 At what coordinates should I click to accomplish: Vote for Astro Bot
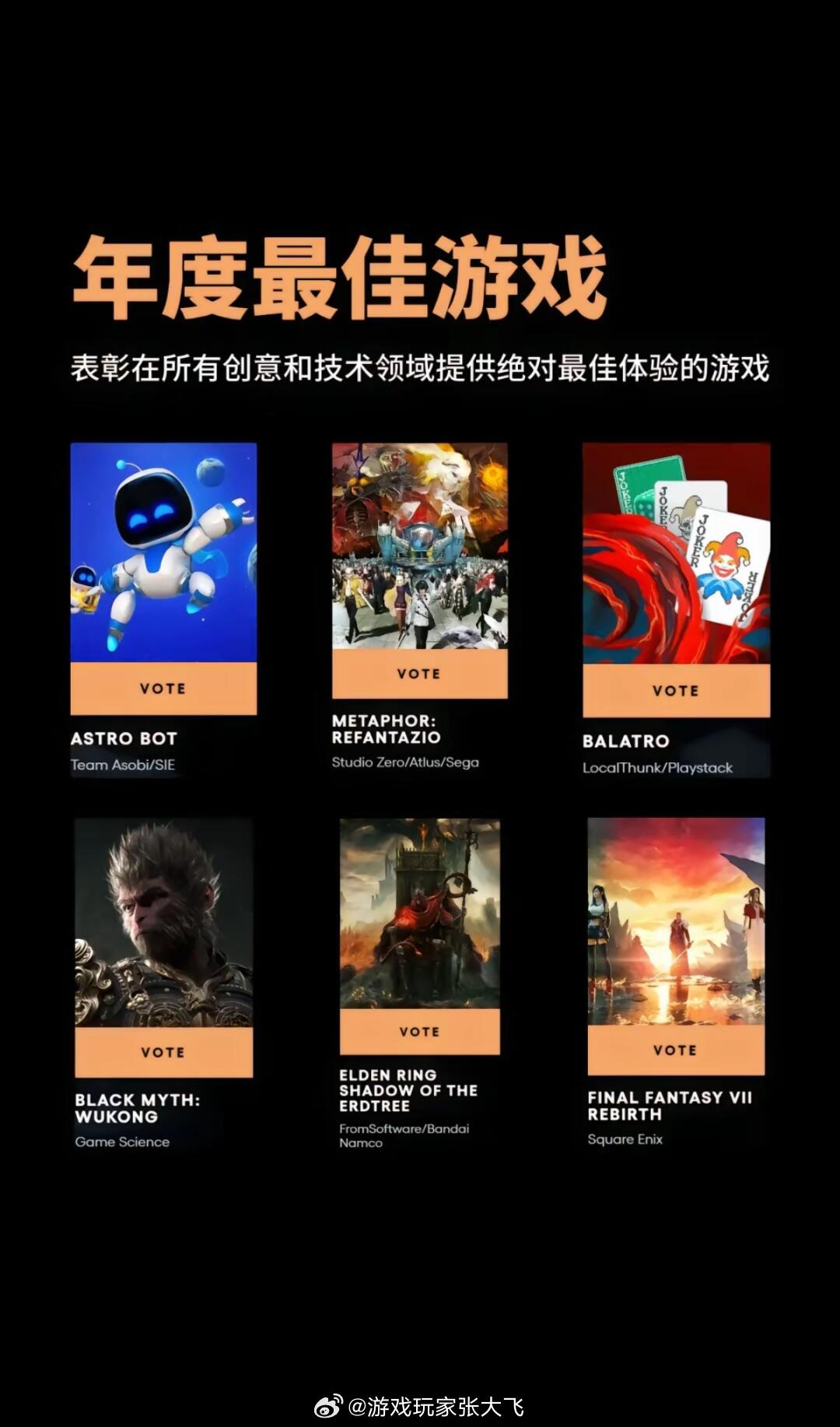(163, 688)
